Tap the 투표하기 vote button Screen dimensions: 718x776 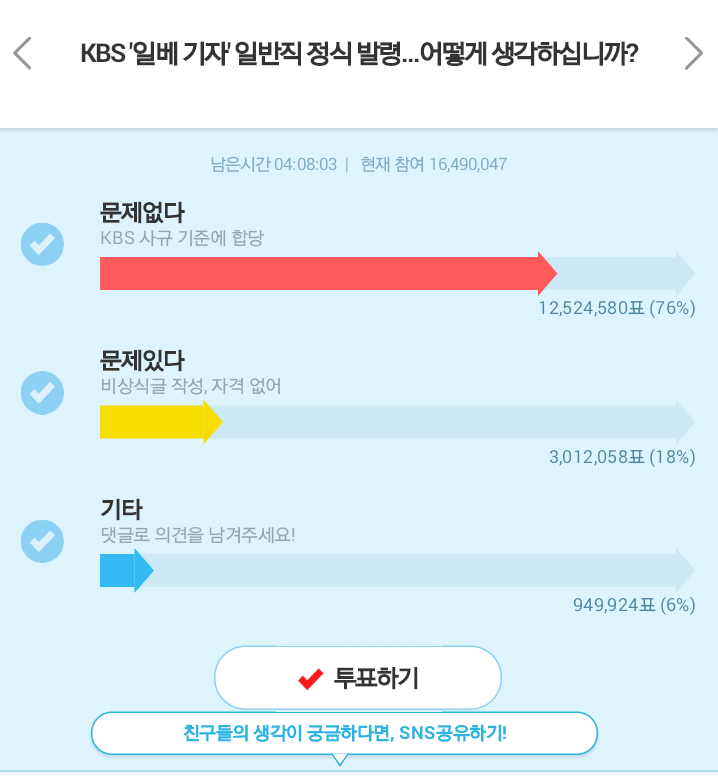358,678
